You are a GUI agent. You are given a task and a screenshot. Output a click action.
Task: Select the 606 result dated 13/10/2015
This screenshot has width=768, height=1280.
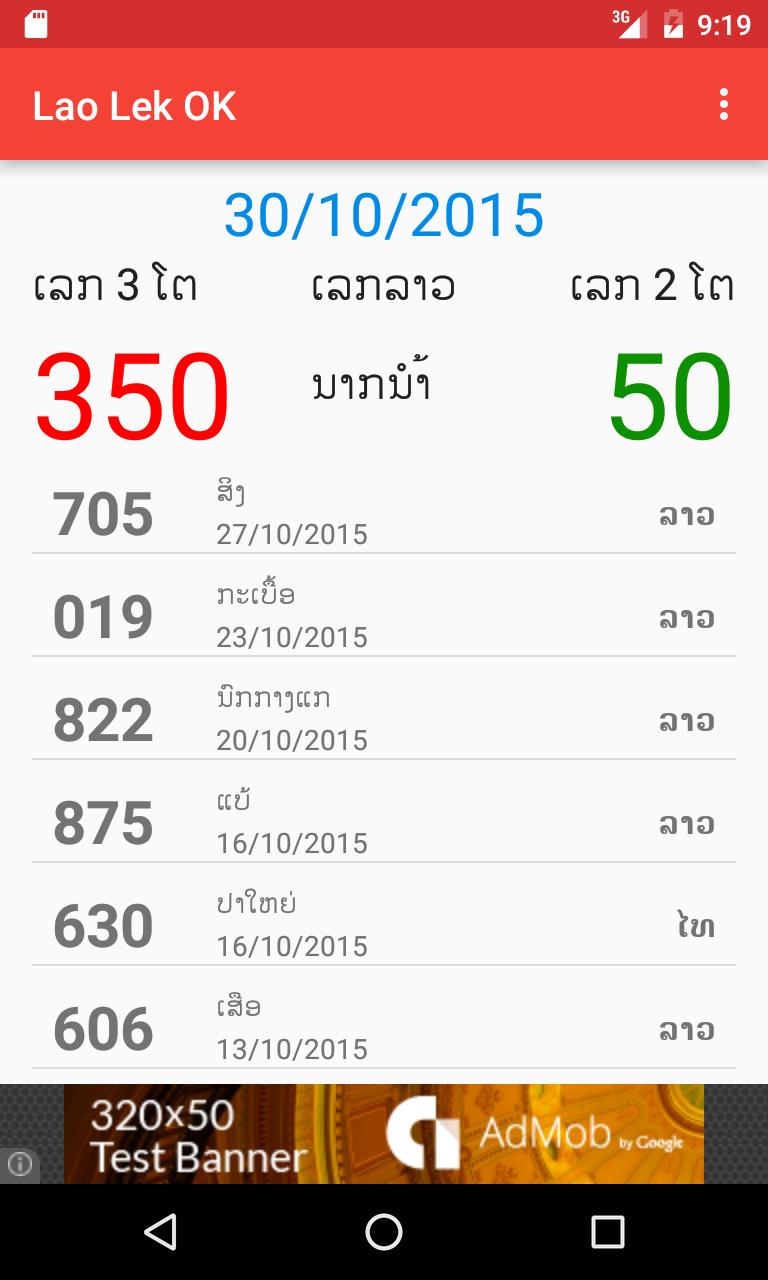point(384,1028)
